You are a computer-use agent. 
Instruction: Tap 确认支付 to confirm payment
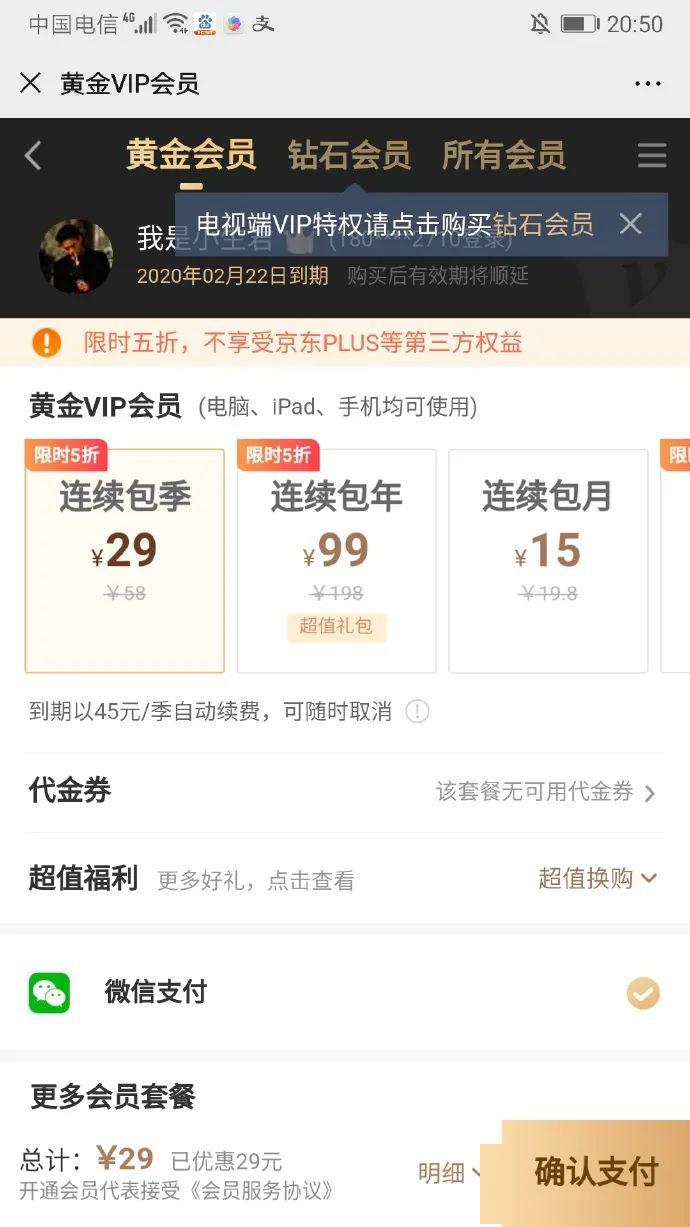(596, 1172)
